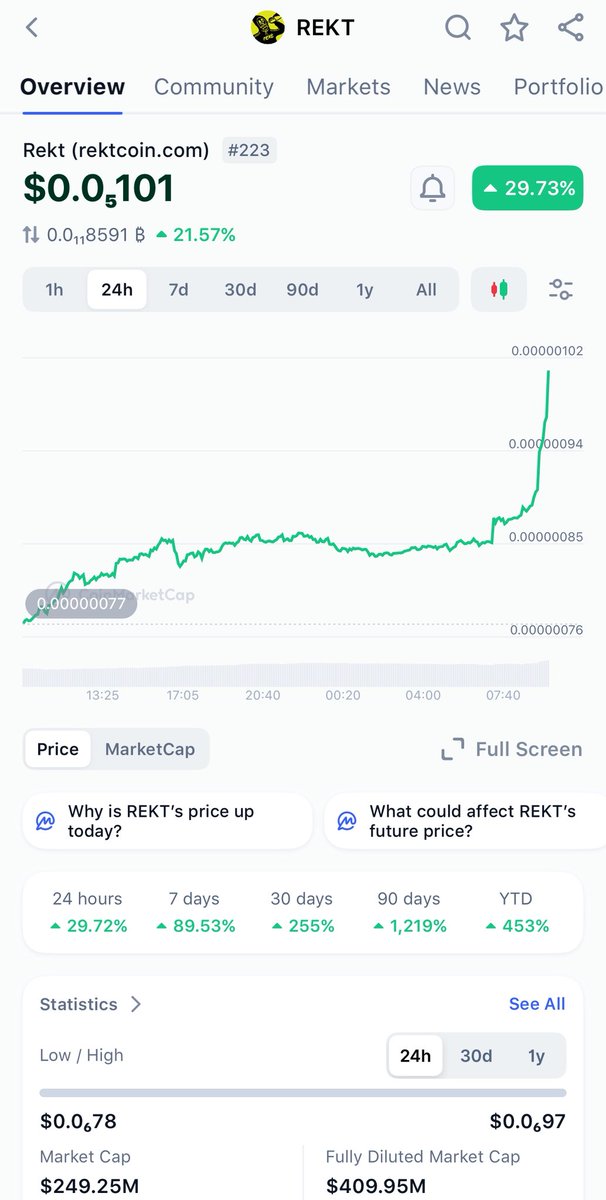The width and height of the screenshot is (606, 1200).
Task: Switch to the Community tab
Action: (214, 87)
